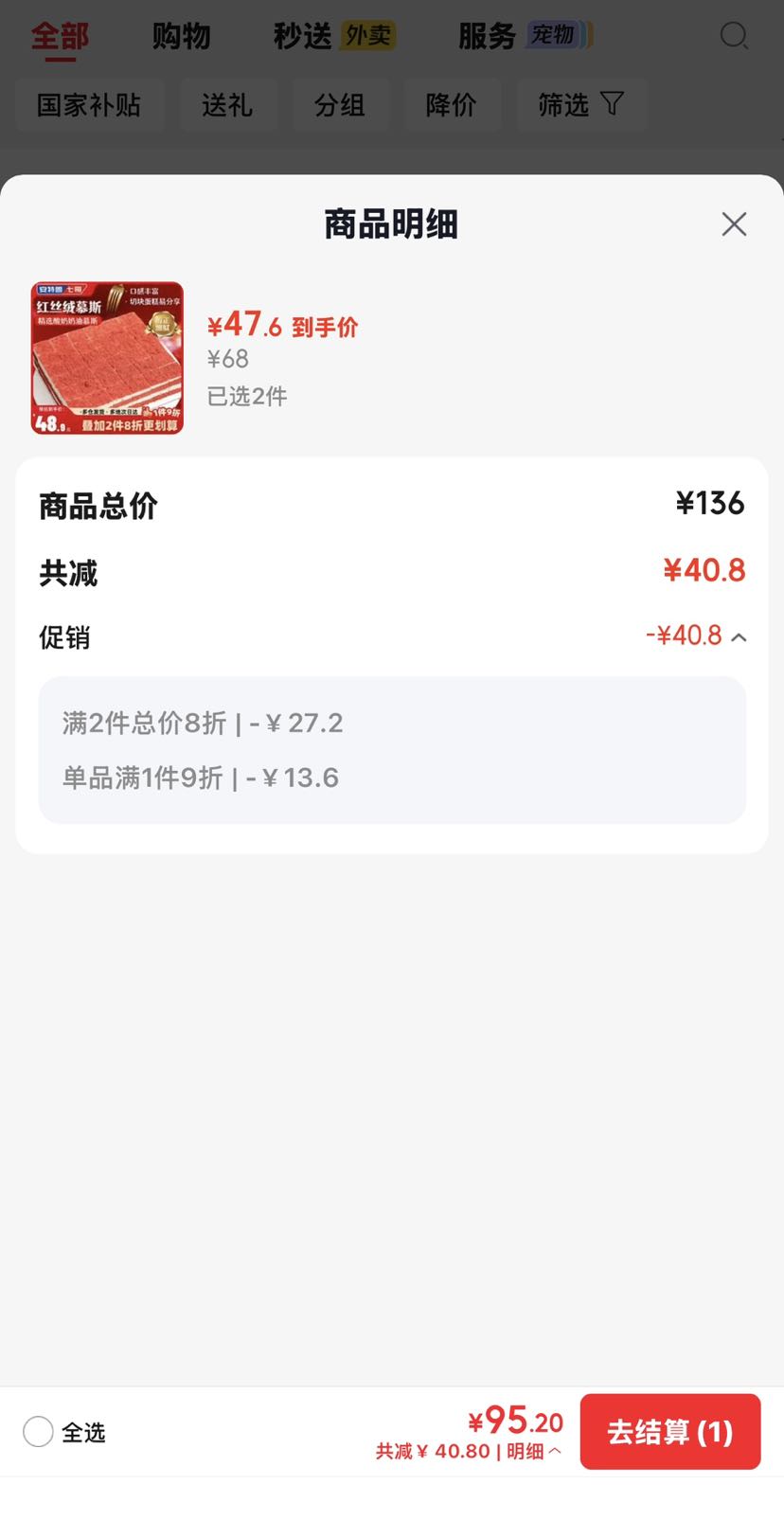Image resolution: width=784 pixels, height=1538 pixels.
Task: Select the 降价 filter chip
Action: tap(451, 104)
